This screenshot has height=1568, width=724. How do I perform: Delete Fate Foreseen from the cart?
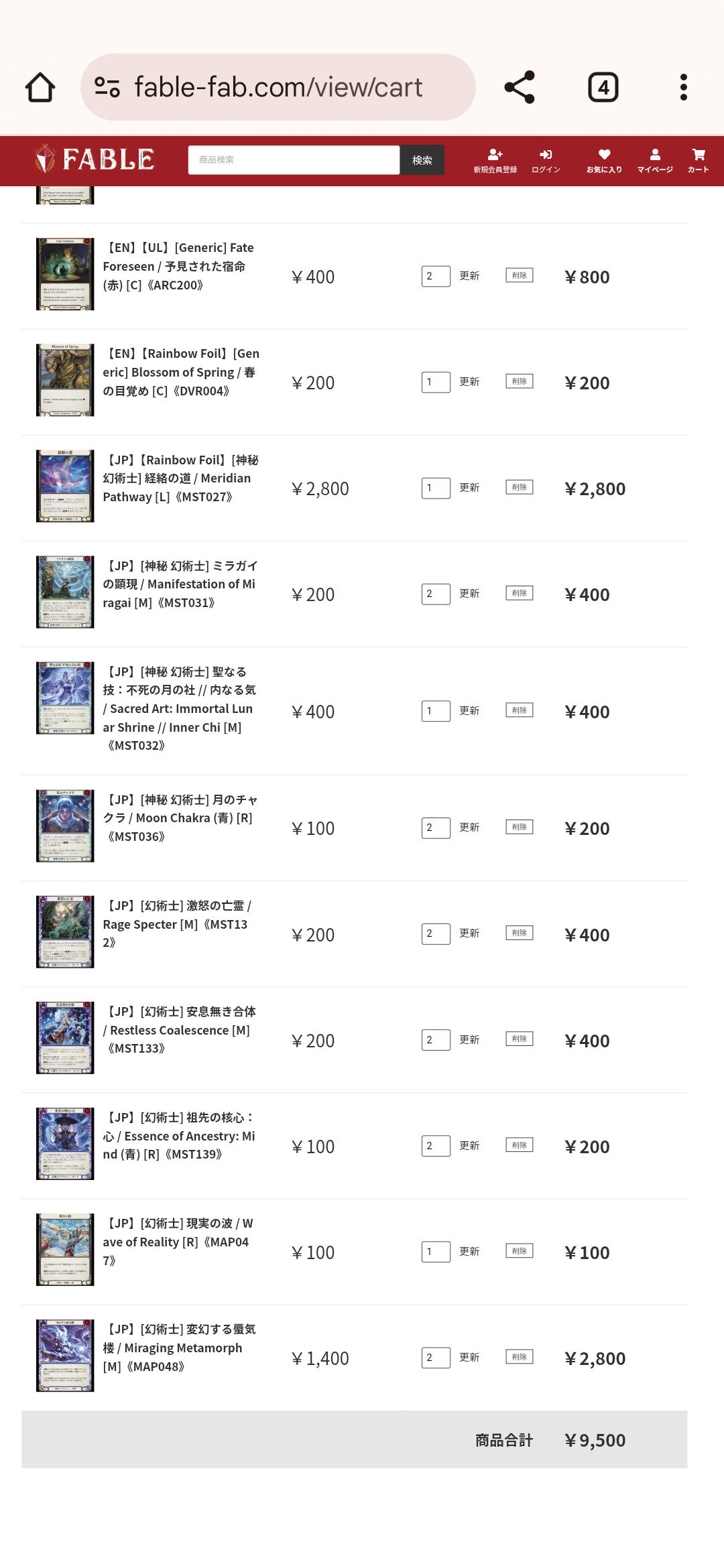click(x=520, y=275)
